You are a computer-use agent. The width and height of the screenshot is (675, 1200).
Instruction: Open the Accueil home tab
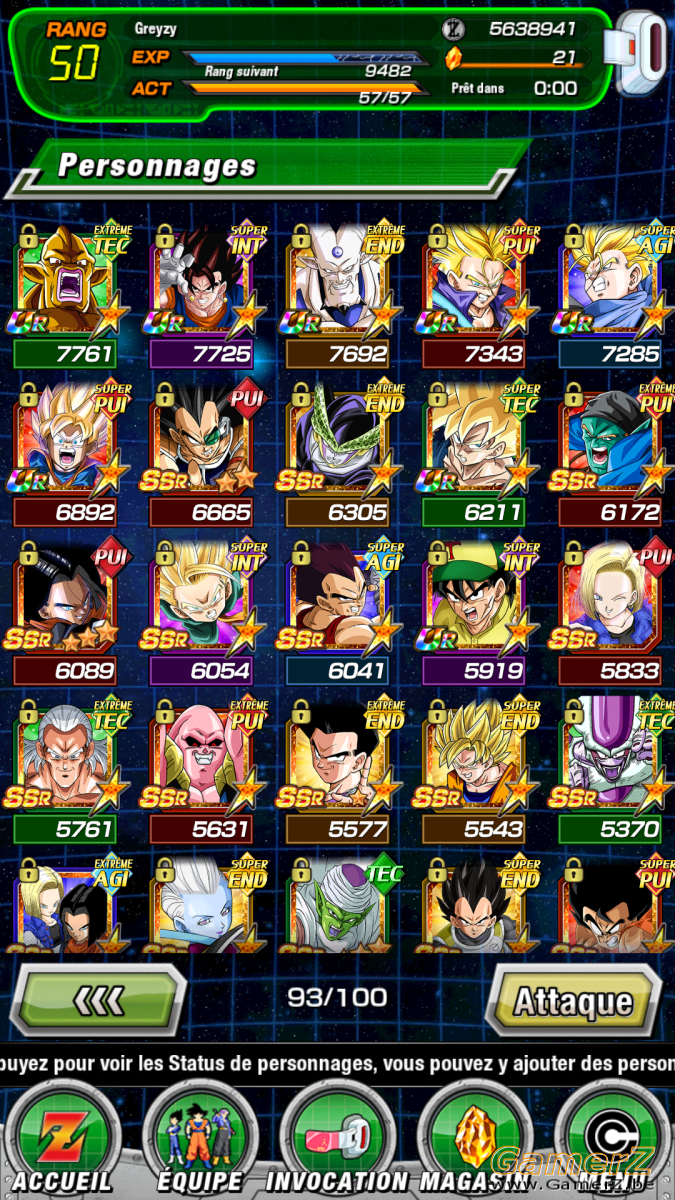(x=63, y=1141)
